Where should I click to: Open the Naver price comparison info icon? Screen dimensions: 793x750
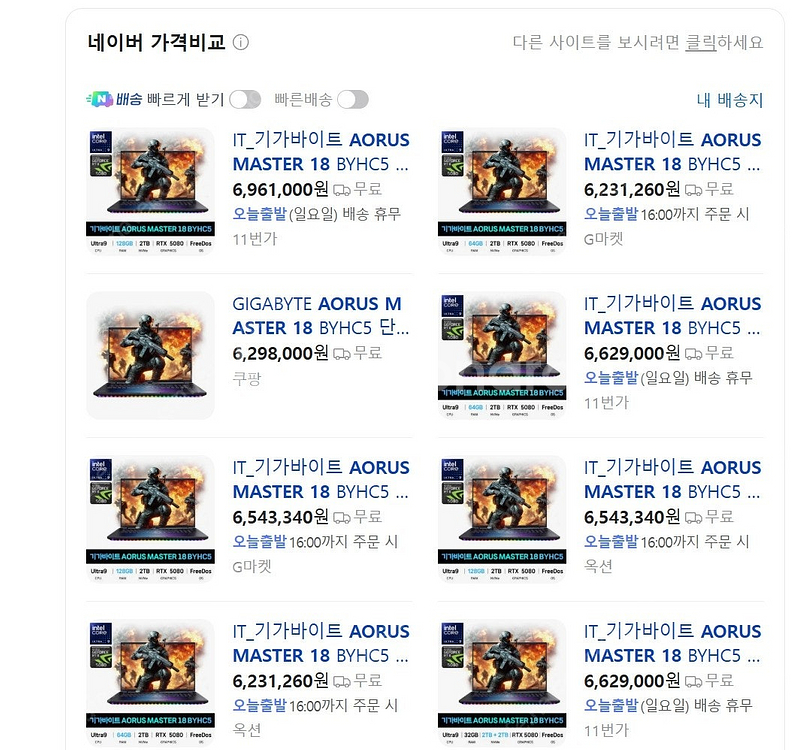pos(241,42)
